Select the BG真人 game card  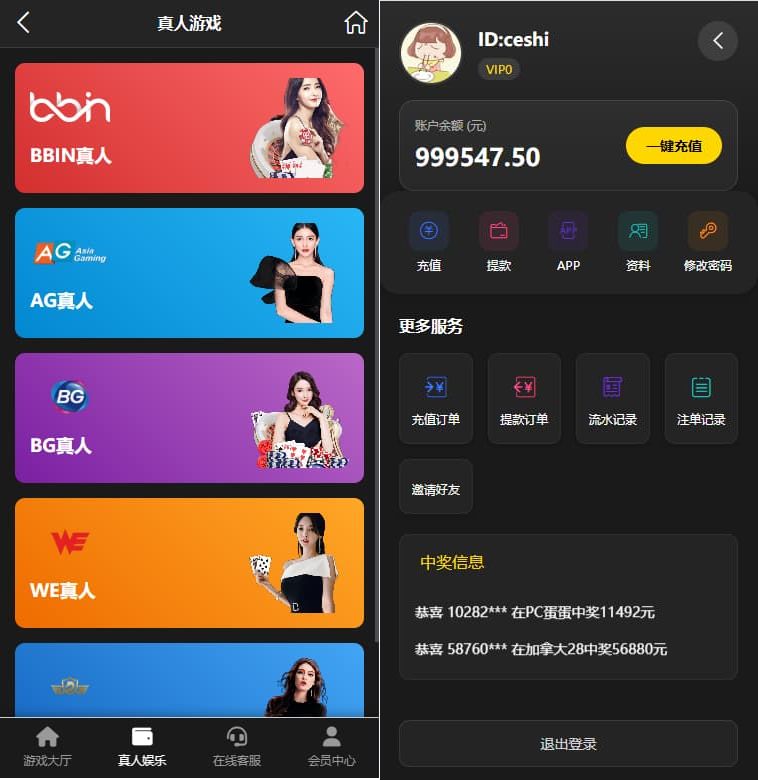[x=189, y=418]
